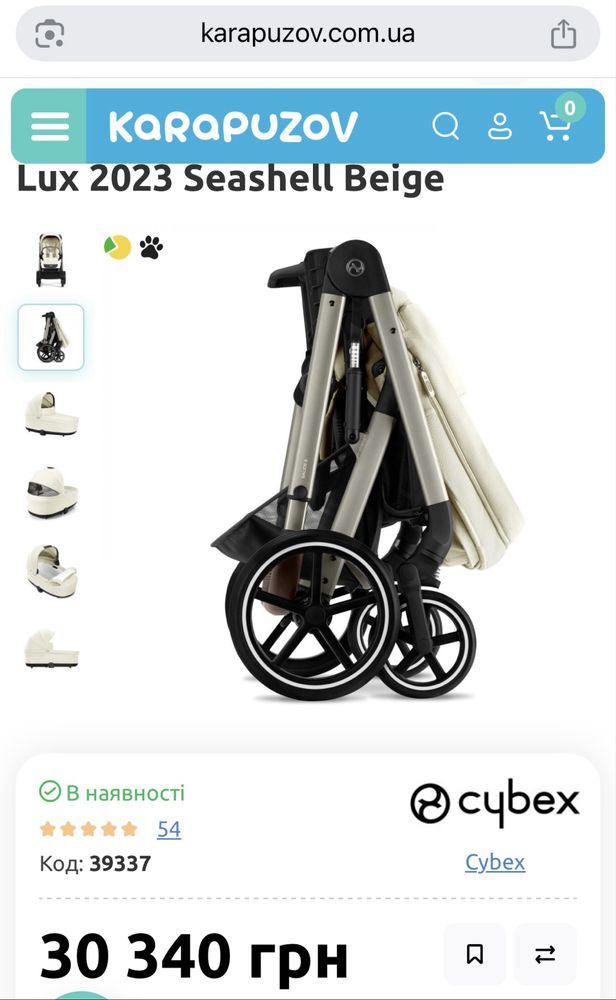The height and width of the screenshot is (1000, 616).
Task: Open user account profile
Action: click(x=499, y=126)
